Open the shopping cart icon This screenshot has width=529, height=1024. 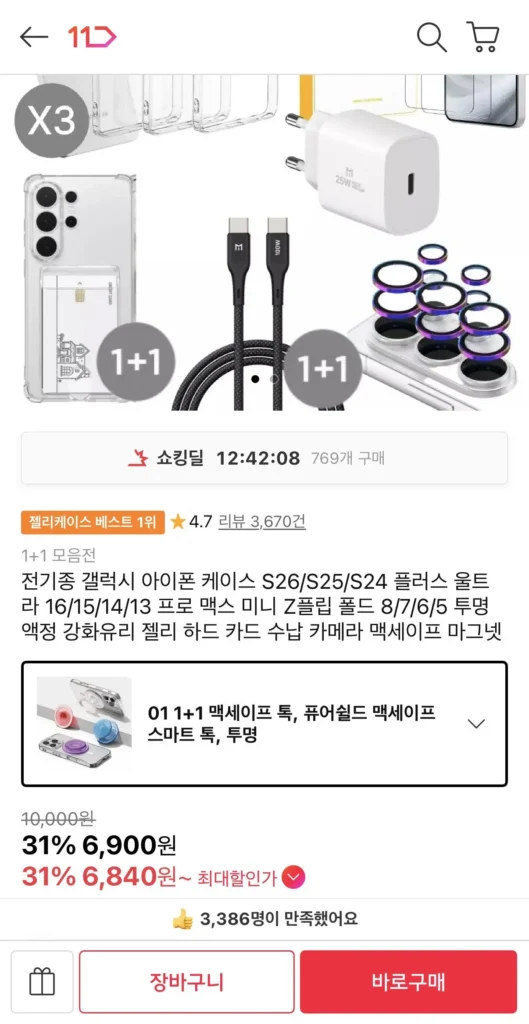tap(483, 37)
